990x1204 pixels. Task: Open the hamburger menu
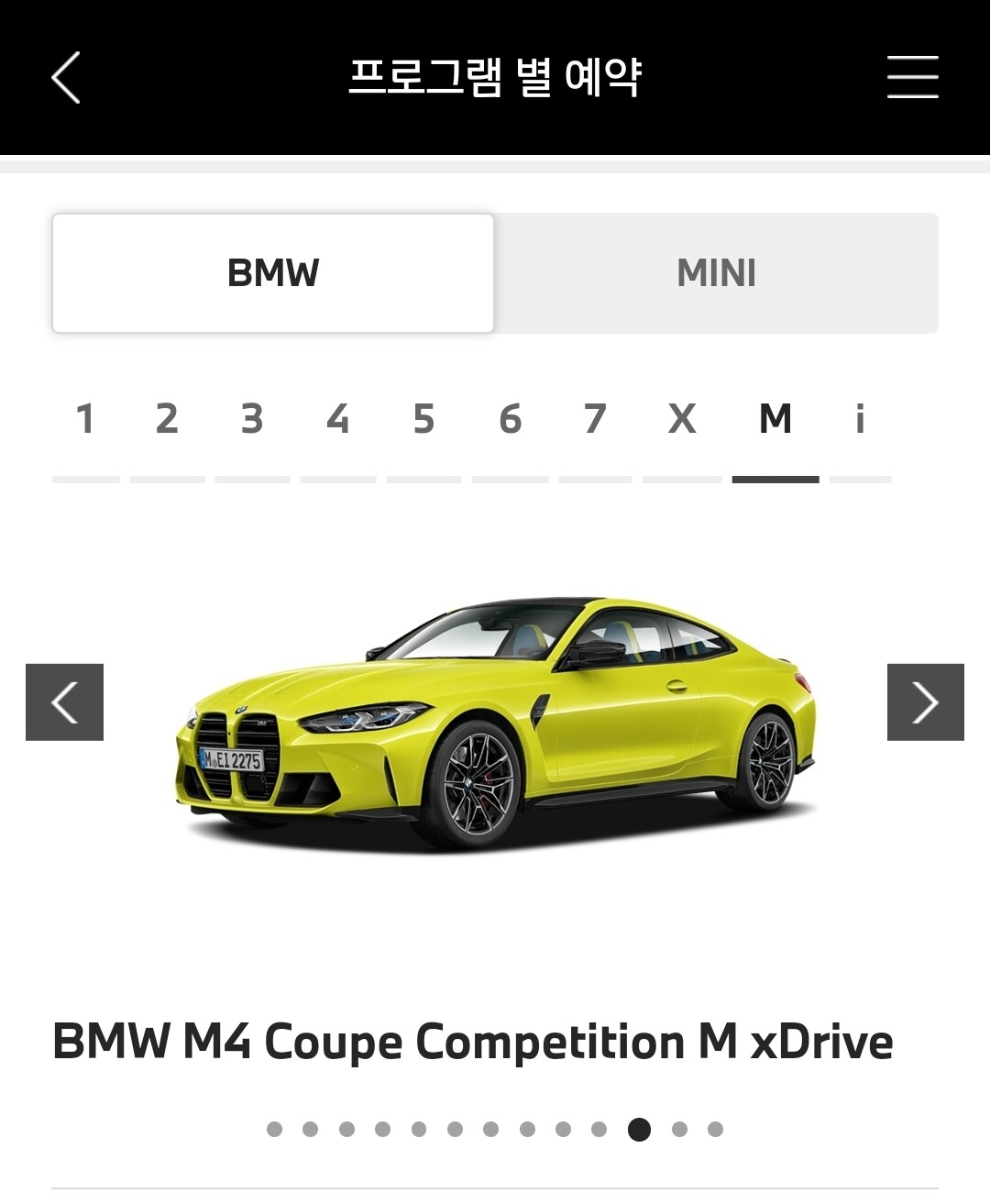912,77
